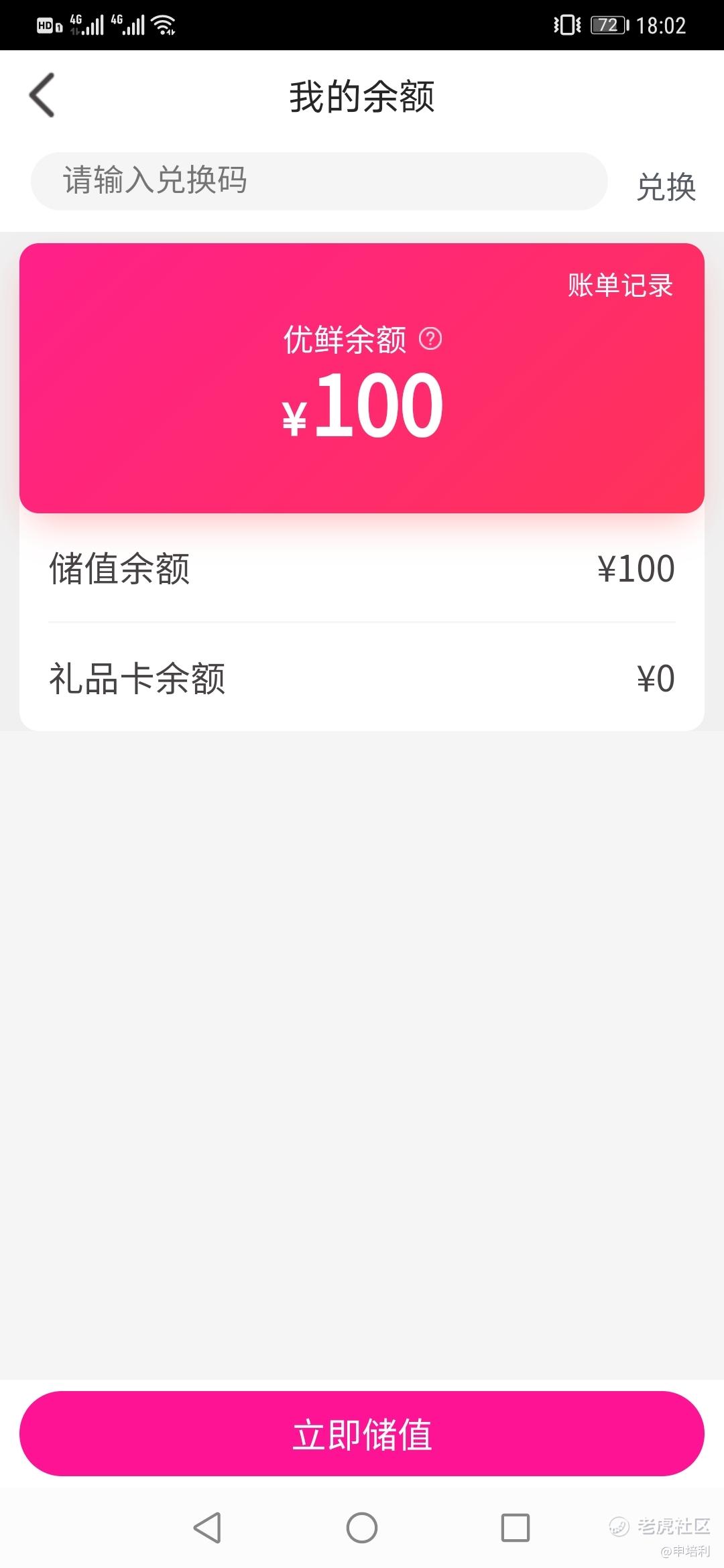Tap 兑换 to redeem the code
Image resolution: width=724 pixels, height=1568 pixels.
coord(666,186)
